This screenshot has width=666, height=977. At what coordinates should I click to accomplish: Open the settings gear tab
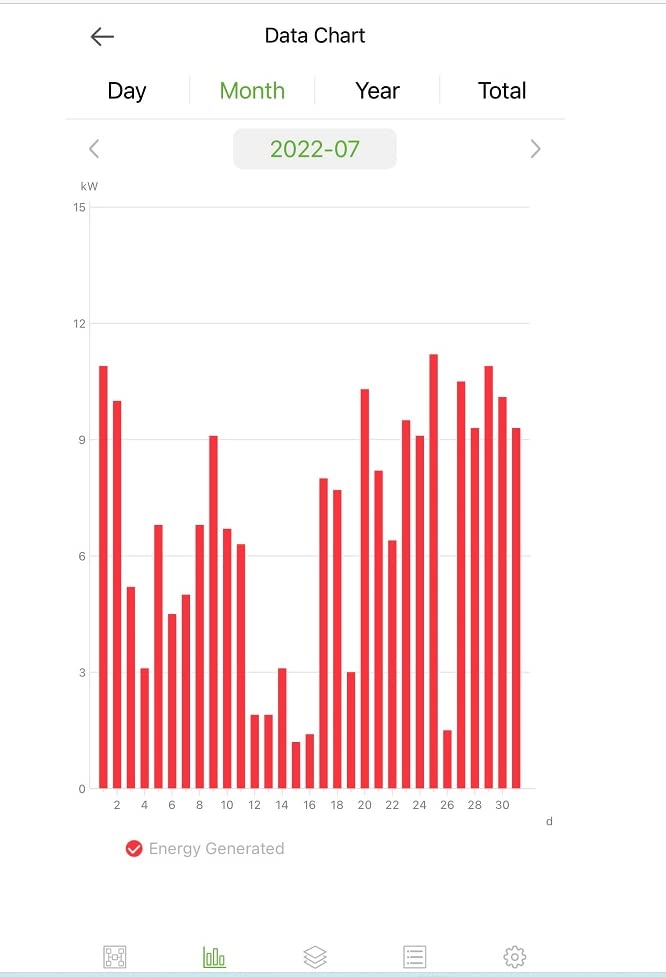[515, 957]
